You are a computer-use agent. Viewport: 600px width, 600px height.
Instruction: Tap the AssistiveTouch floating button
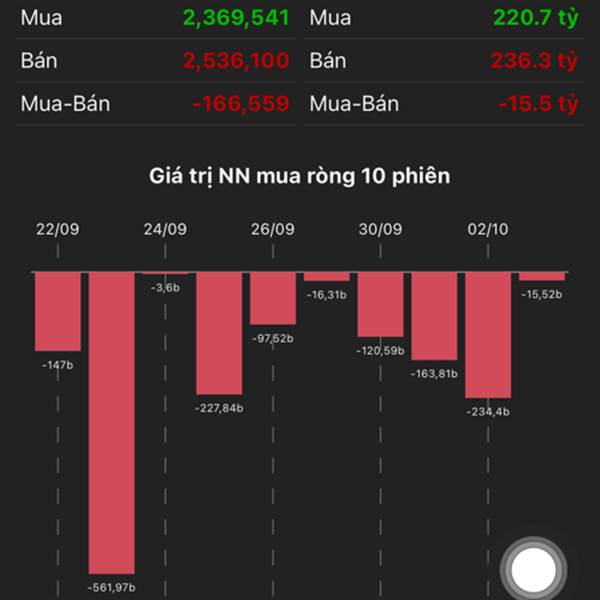(533, 569)
